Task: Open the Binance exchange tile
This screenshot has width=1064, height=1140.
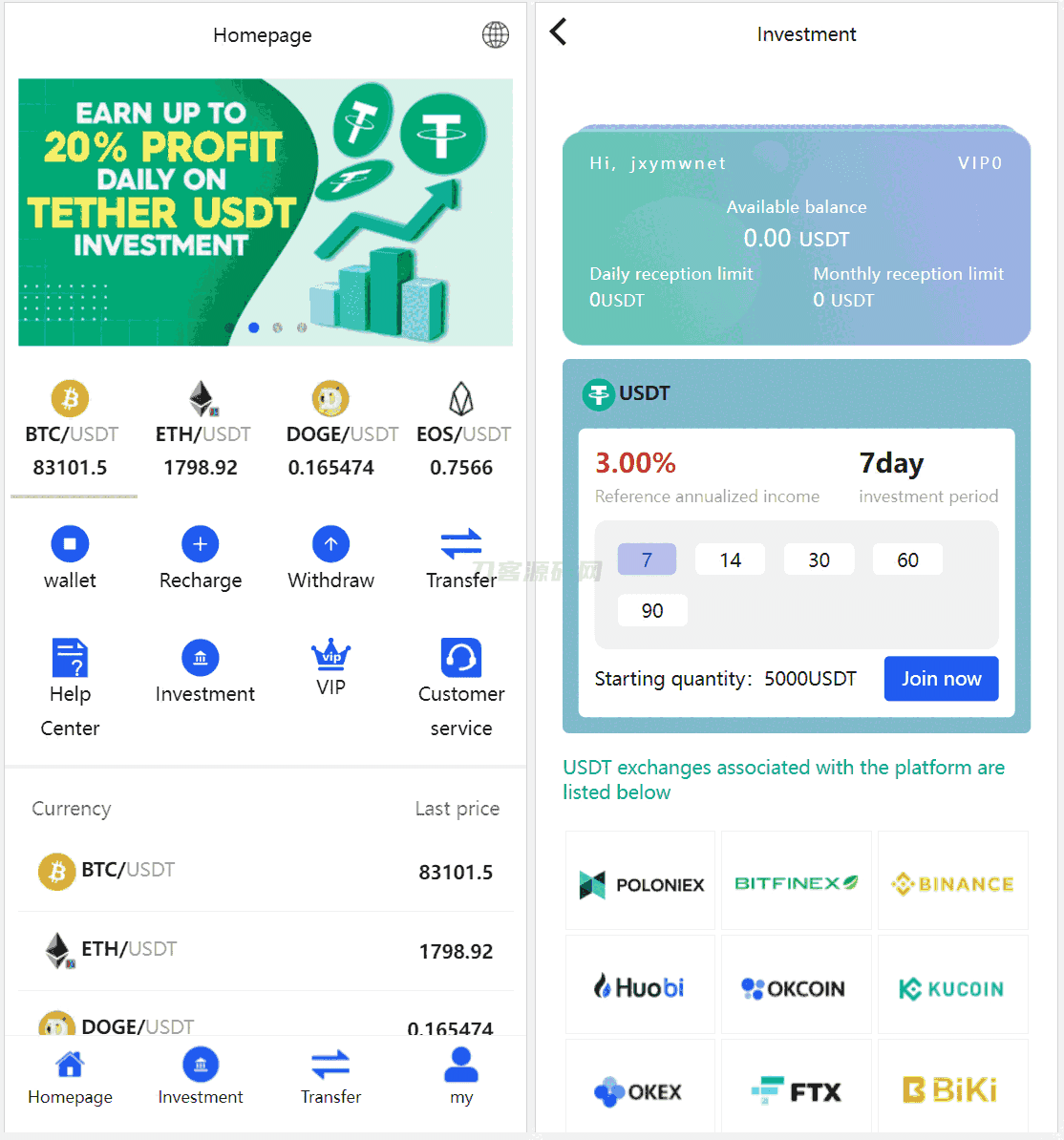Action: click(952, 883)
